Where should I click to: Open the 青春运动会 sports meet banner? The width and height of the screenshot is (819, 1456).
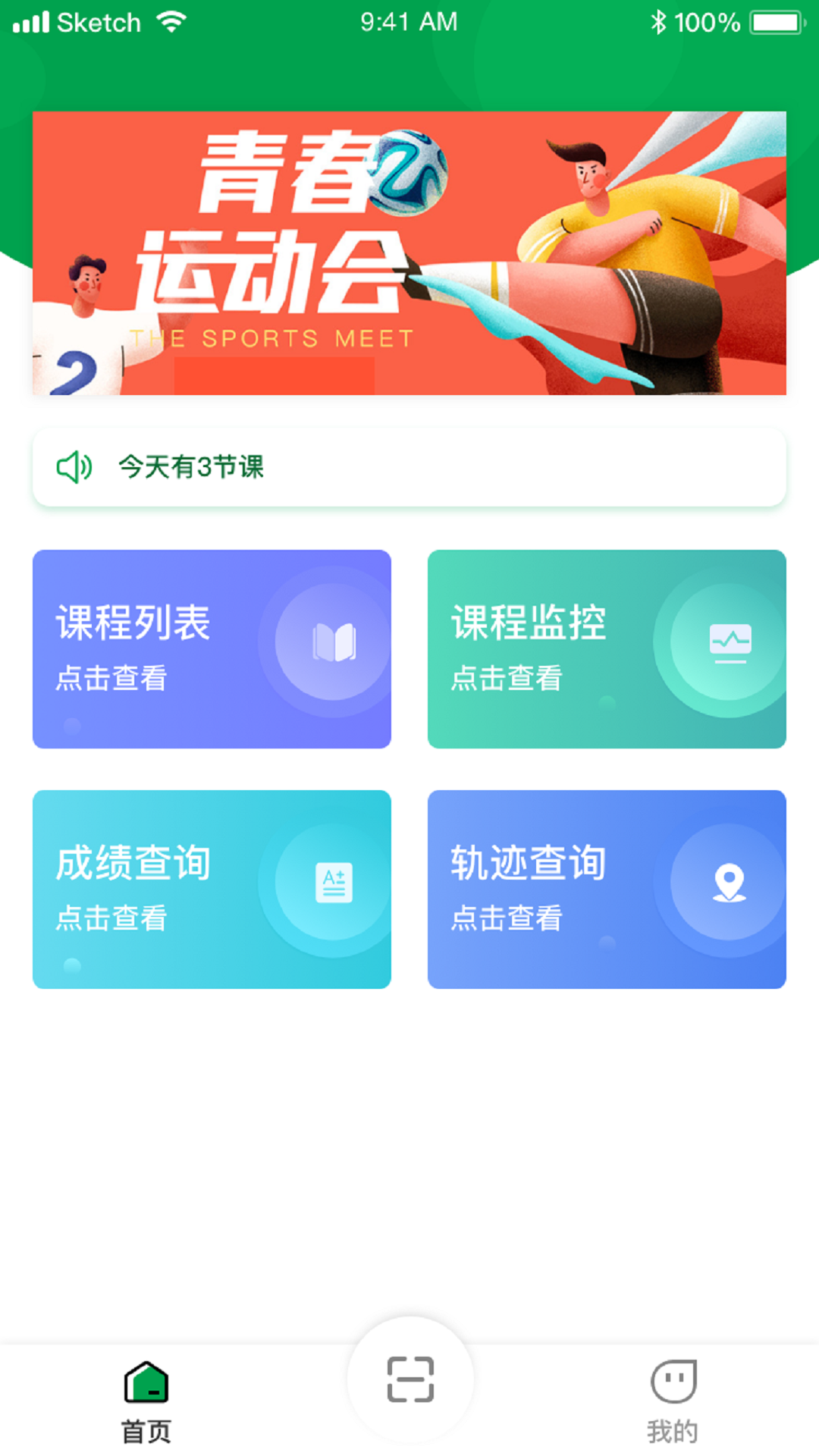pos(409,253)
